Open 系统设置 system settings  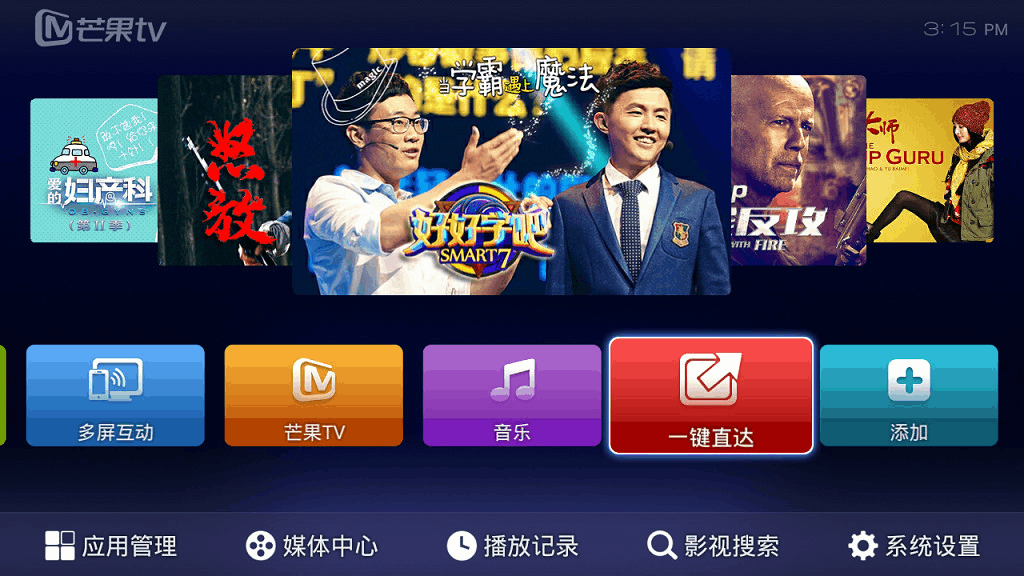coord(914,546)
